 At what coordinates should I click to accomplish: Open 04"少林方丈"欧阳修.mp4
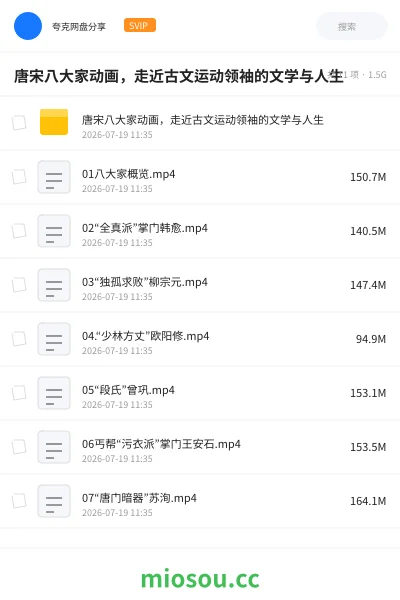point(145,336)
